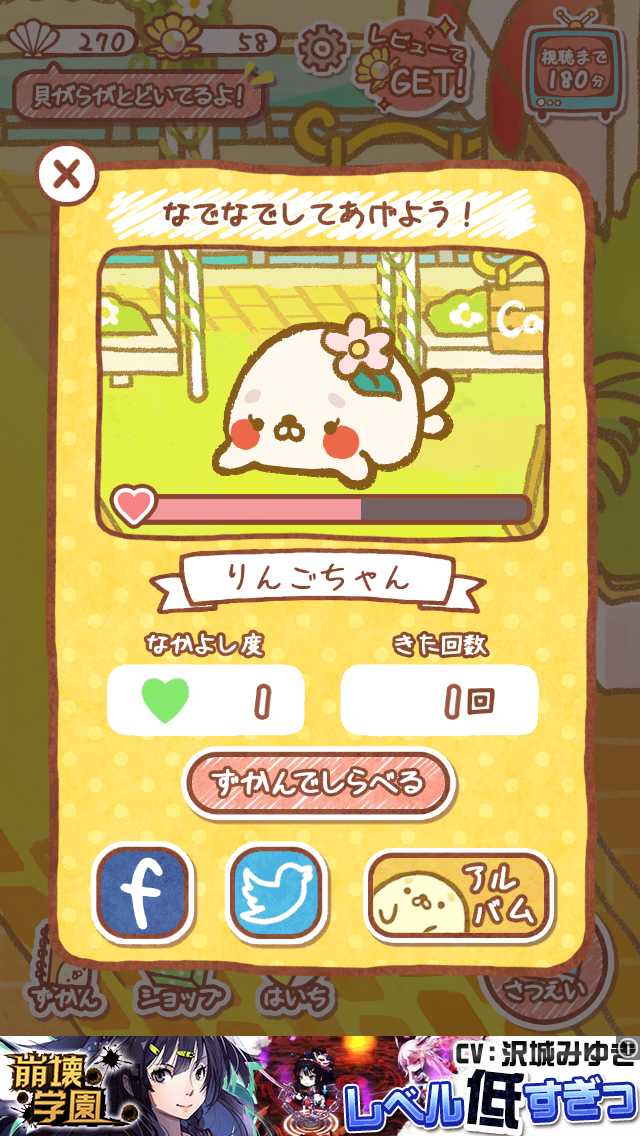Open the bottom ad banner
The width and height of the screenshot is (640, 1136).
(x=320, y=1085)
